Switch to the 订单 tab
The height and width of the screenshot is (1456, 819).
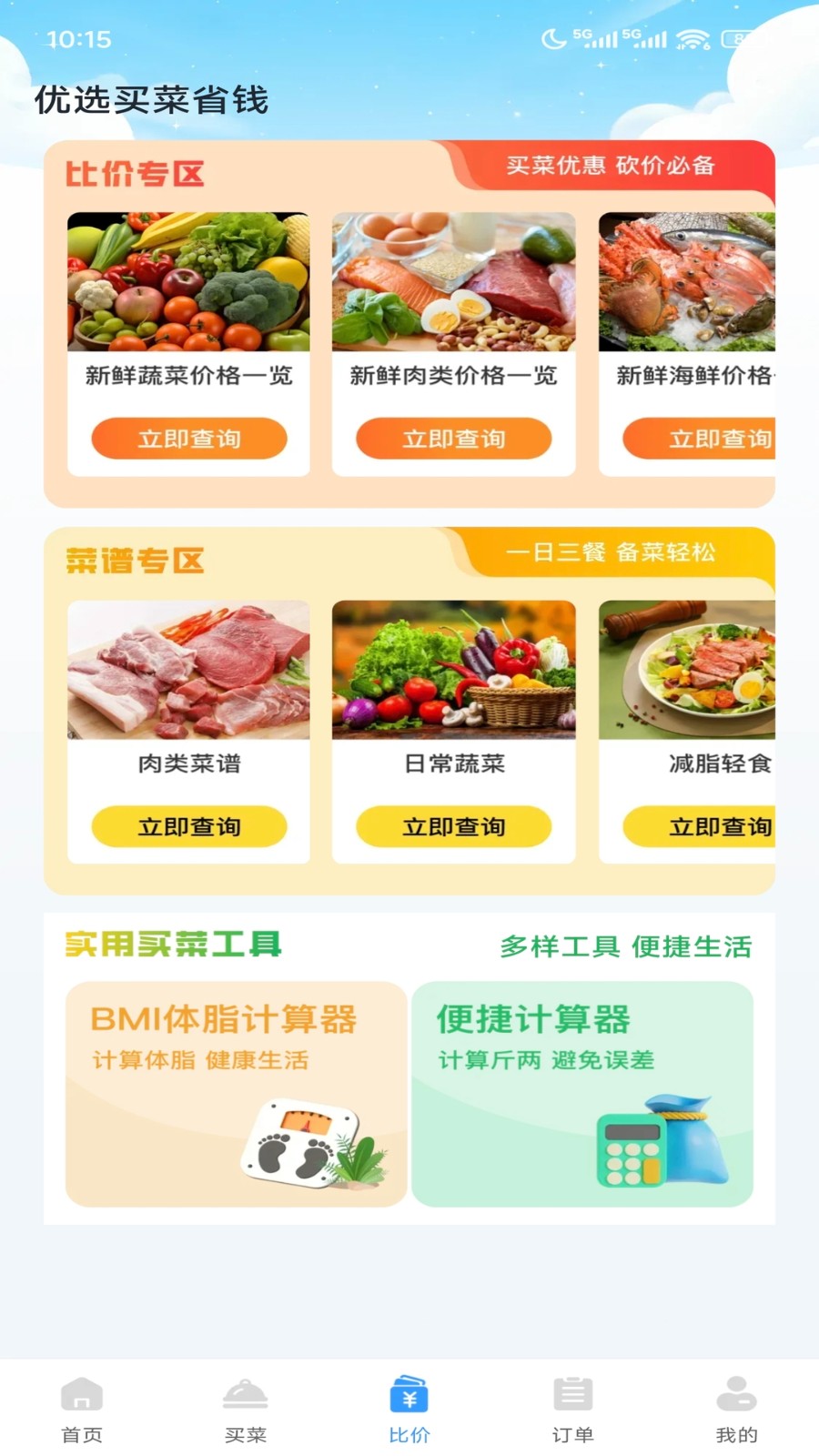pyautogui.click(x=571, y=1406)
